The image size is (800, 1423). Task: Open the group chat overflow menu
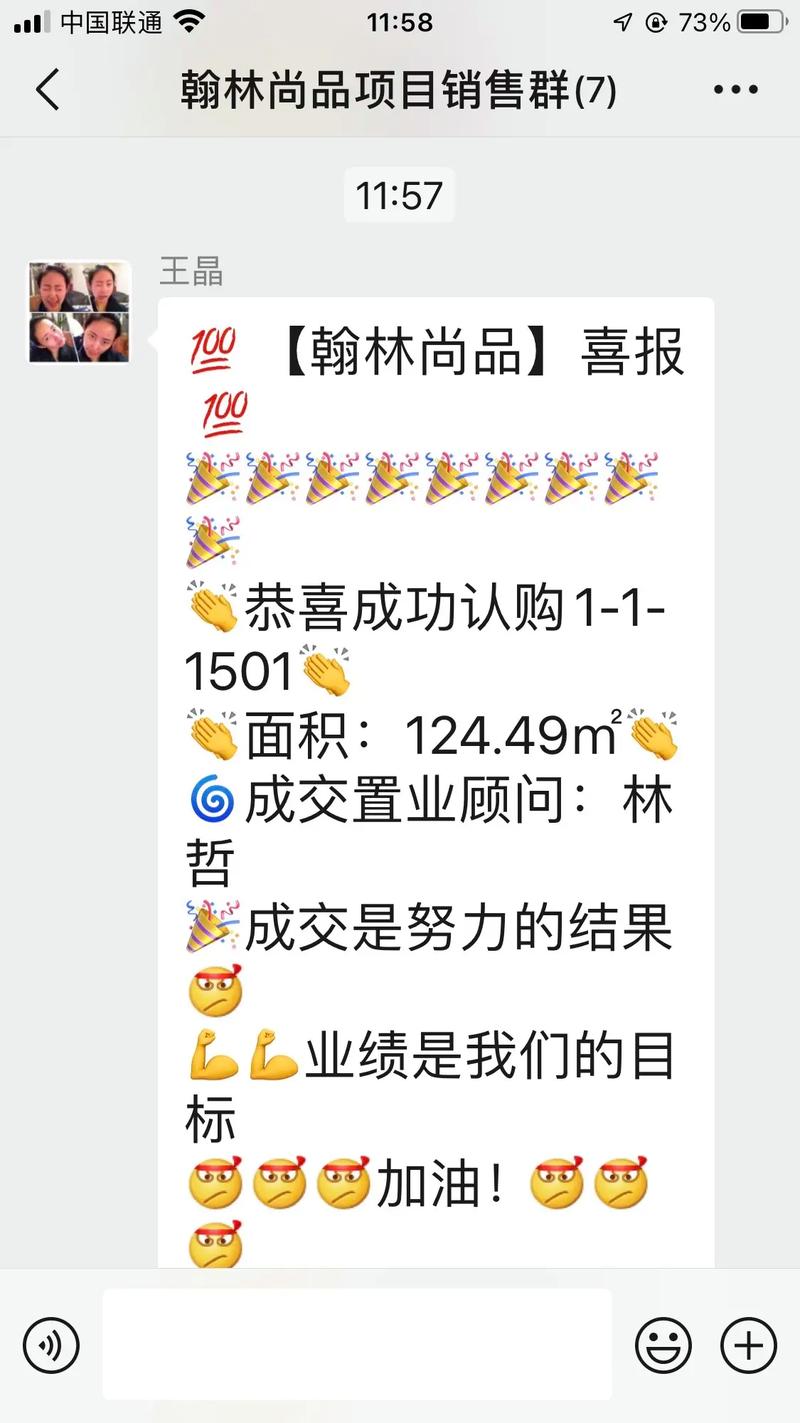(x=736, y=90)
